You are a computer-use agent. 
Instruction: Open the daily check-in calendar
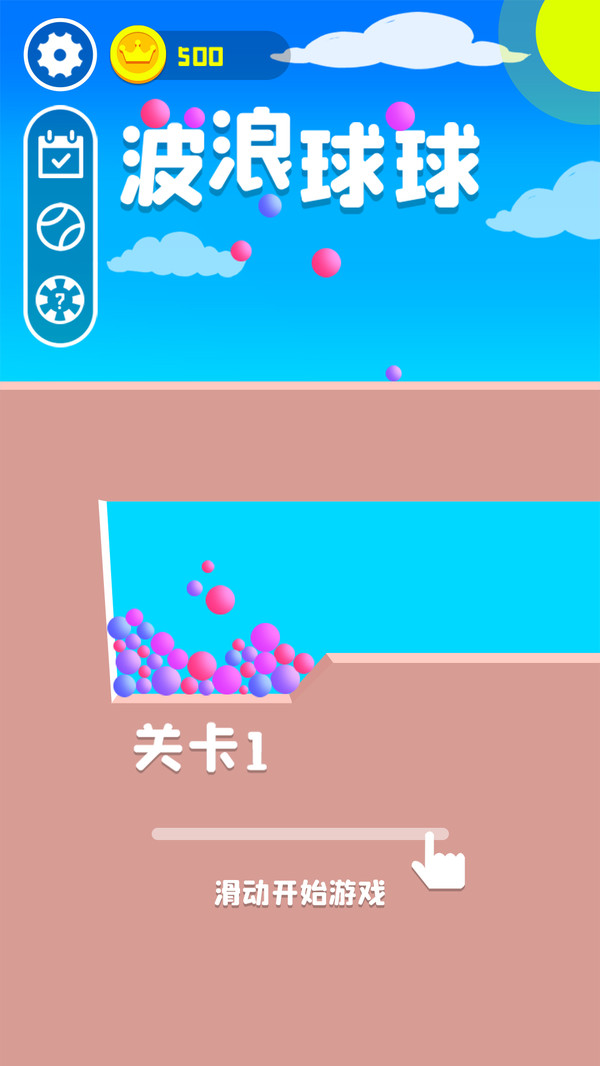click(60, 157)
